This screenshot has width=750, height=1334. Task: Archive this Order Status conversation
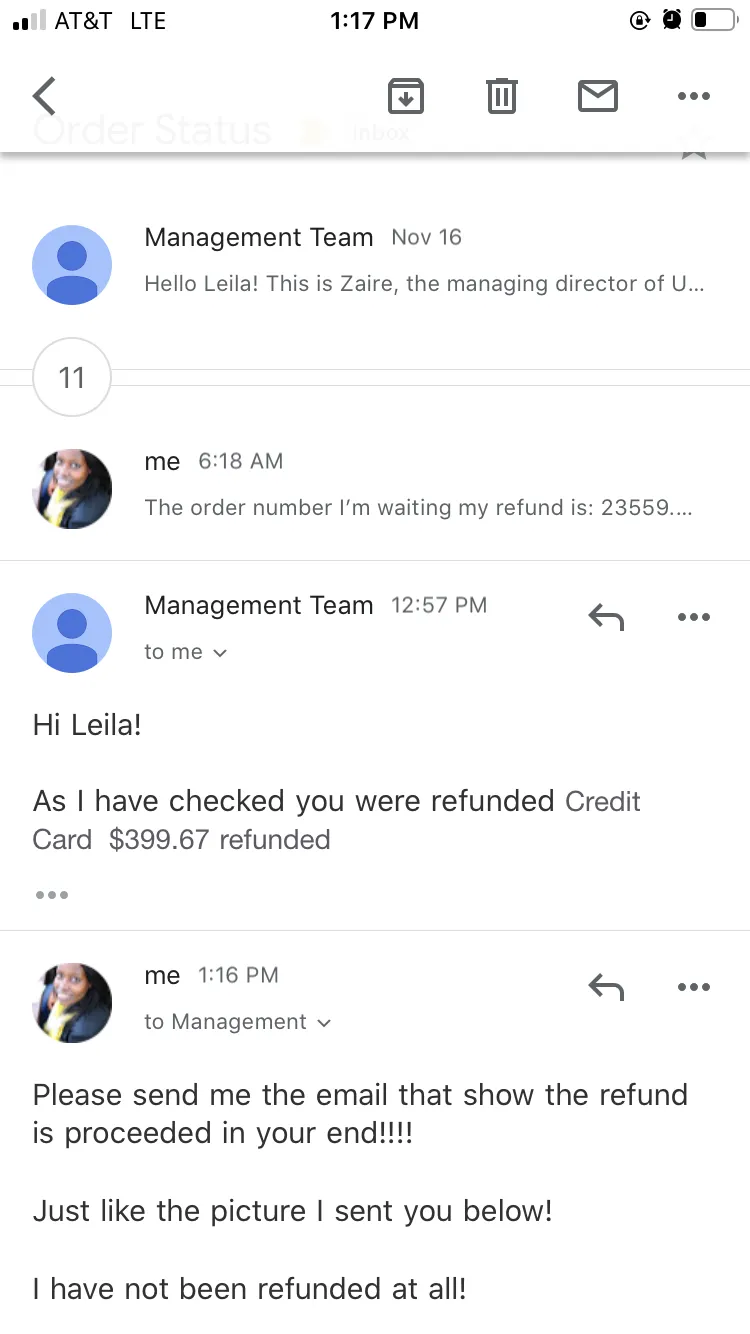[x=405, y=96]
